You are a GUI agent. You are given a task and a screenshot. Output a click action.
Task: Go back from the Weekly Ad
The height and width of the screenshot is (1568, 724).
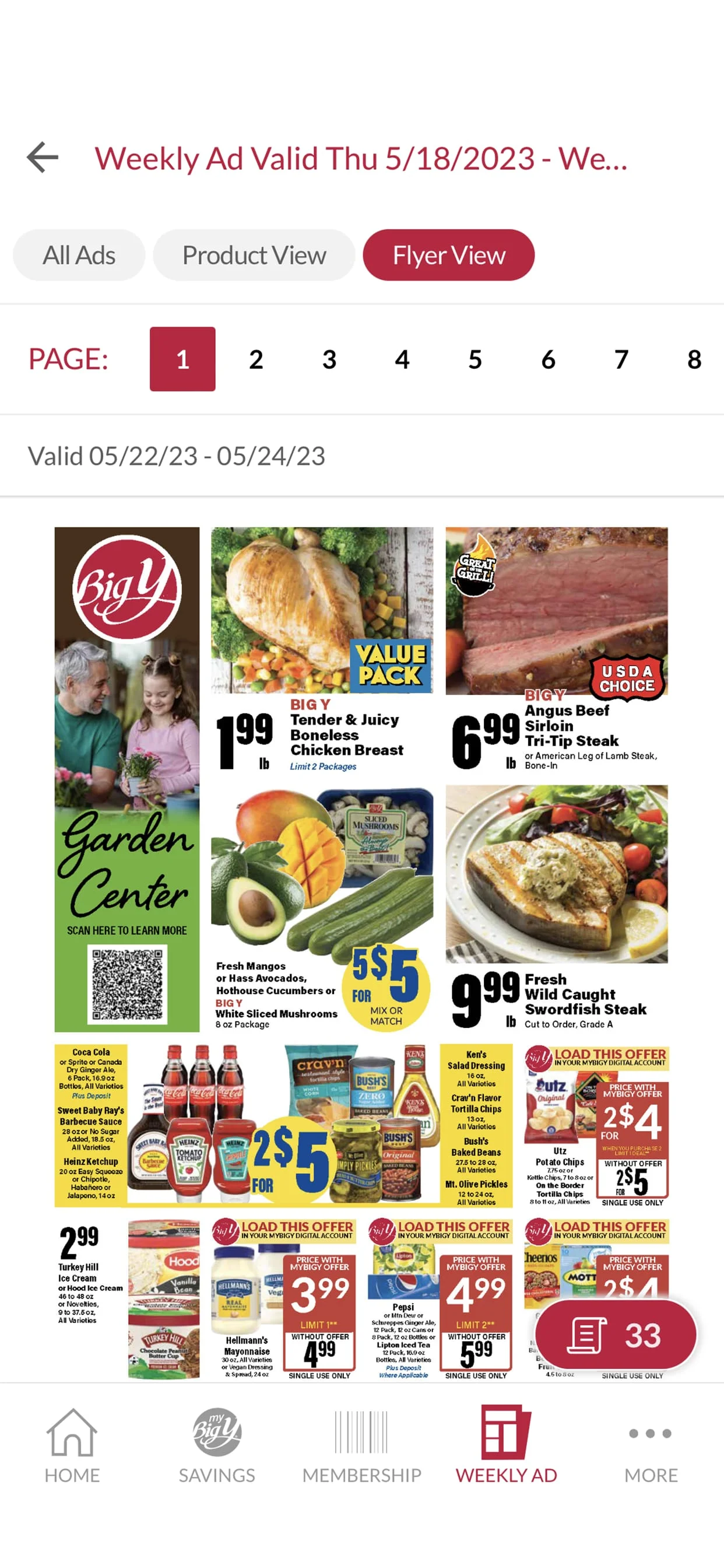[43, 157]
